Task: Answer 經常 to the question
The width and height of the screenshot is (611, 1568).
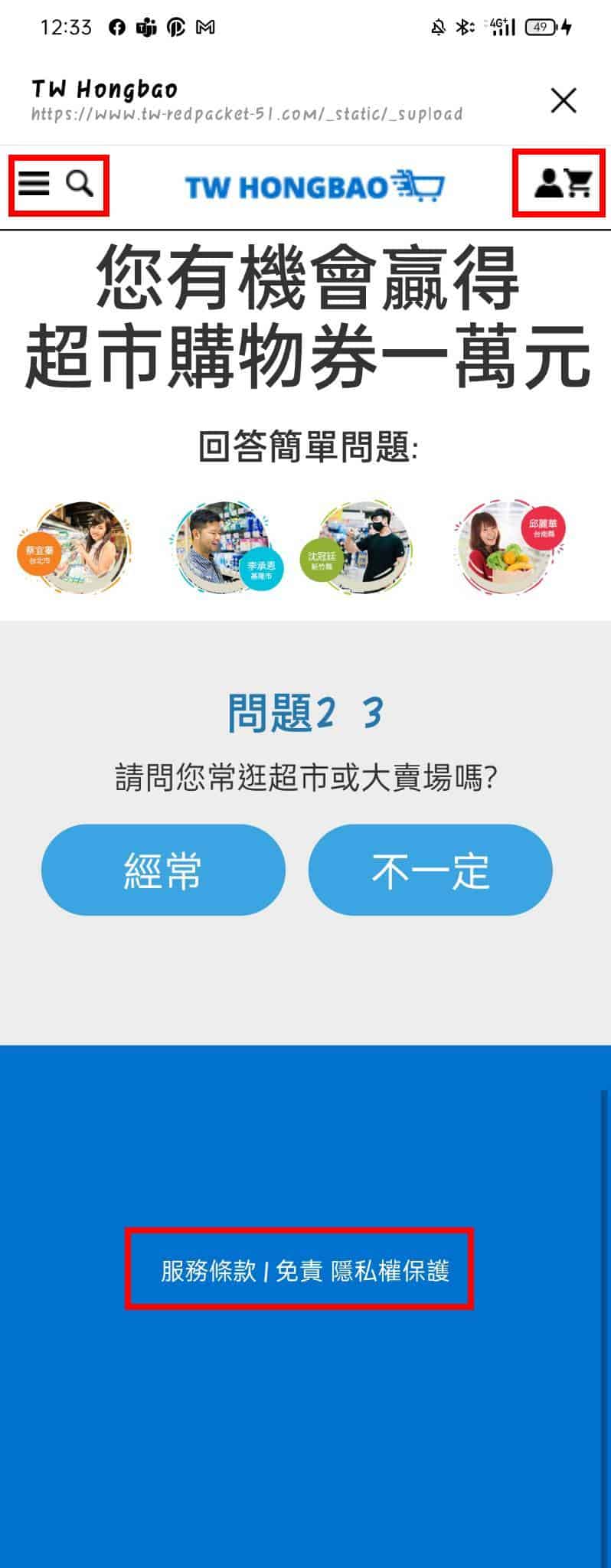Action: click(x=163, y=870)
